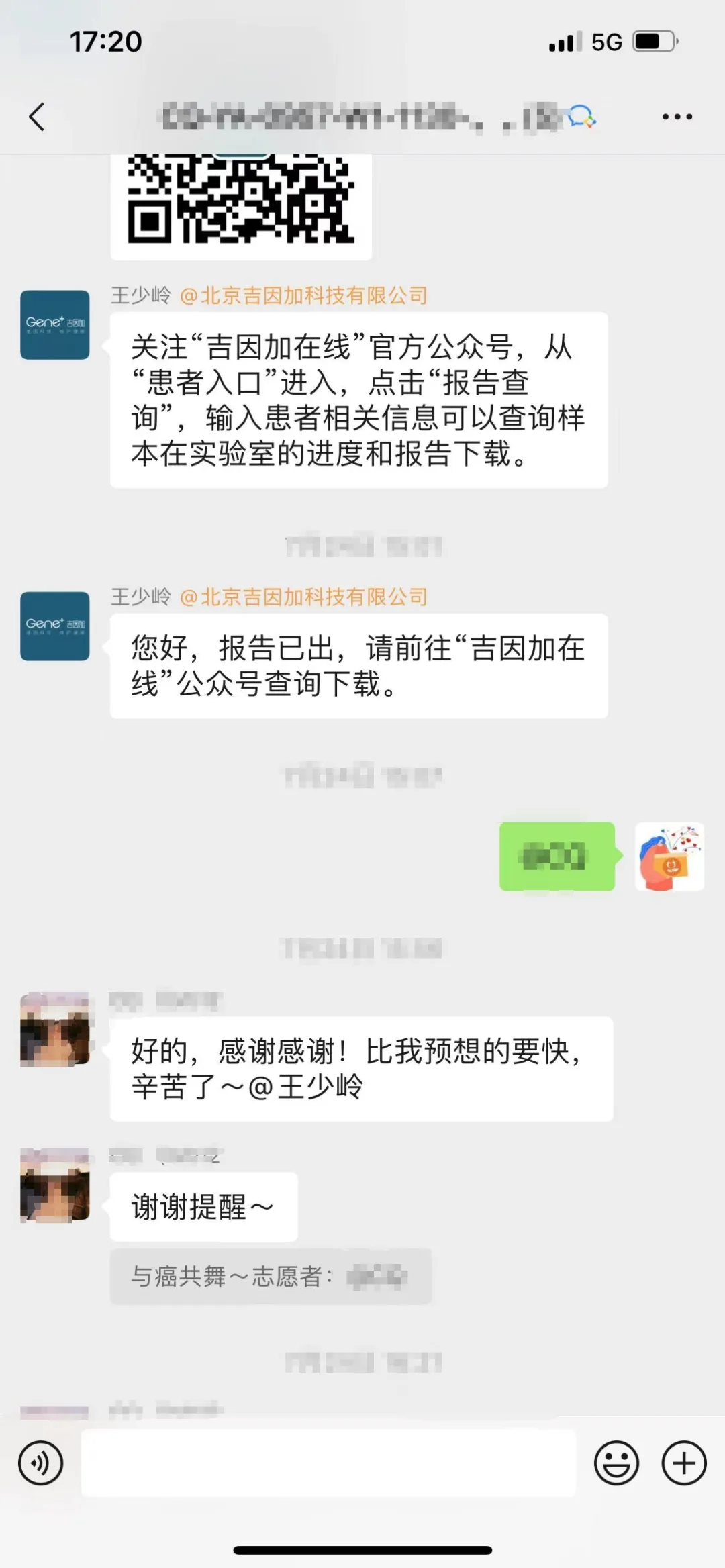Switch to voice message input
The image size is (725, 1568).
[x=41, y=1463]
